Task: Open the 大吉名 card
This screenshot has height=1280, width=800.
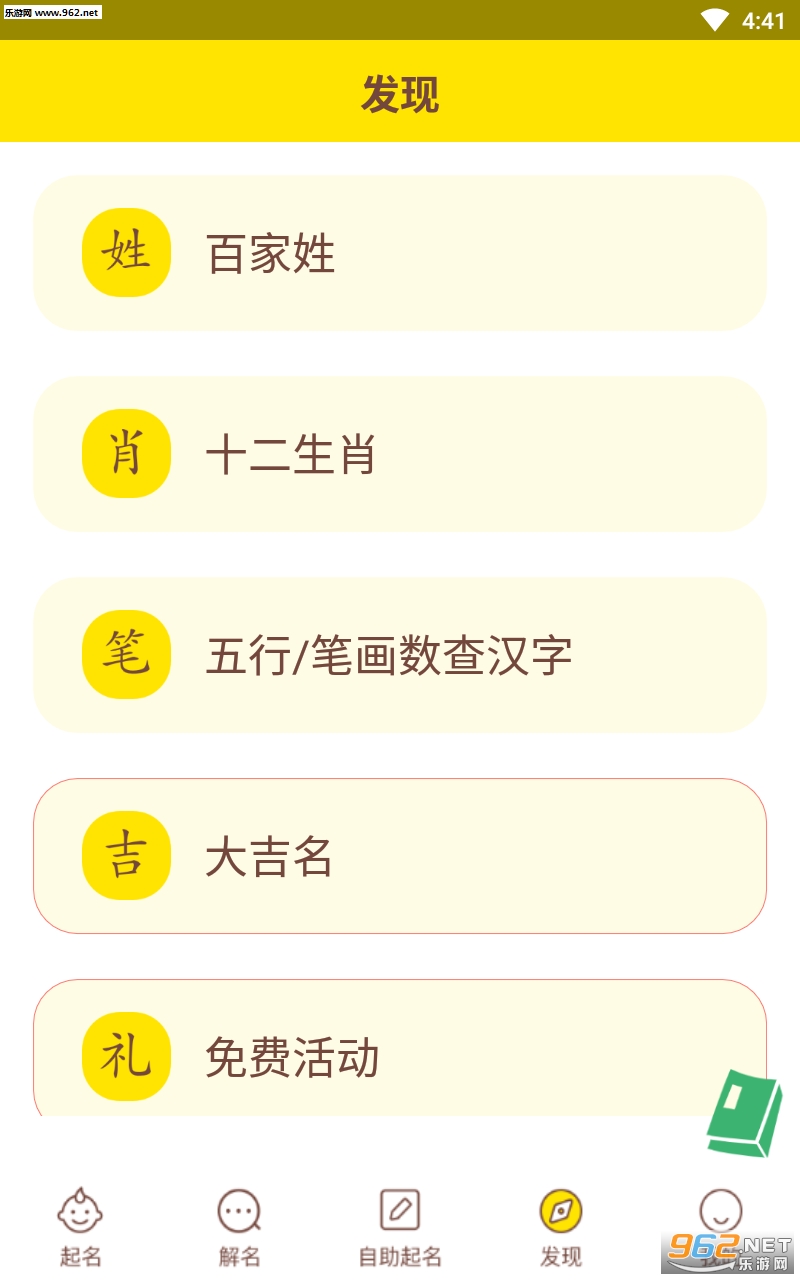Action: click(x=400, y=856)
